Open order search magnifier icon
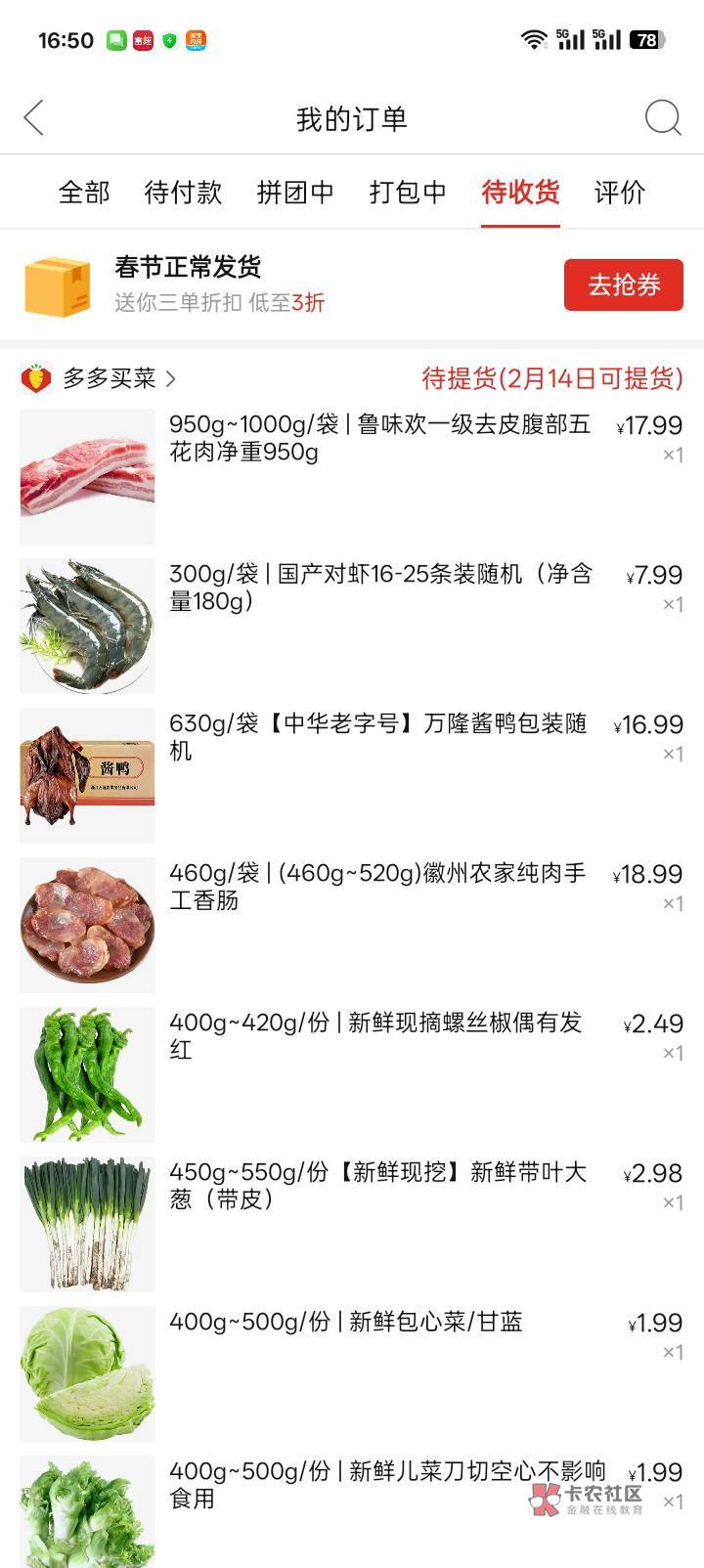Viewport: 704px width, 1568px height. coord(662,118)
